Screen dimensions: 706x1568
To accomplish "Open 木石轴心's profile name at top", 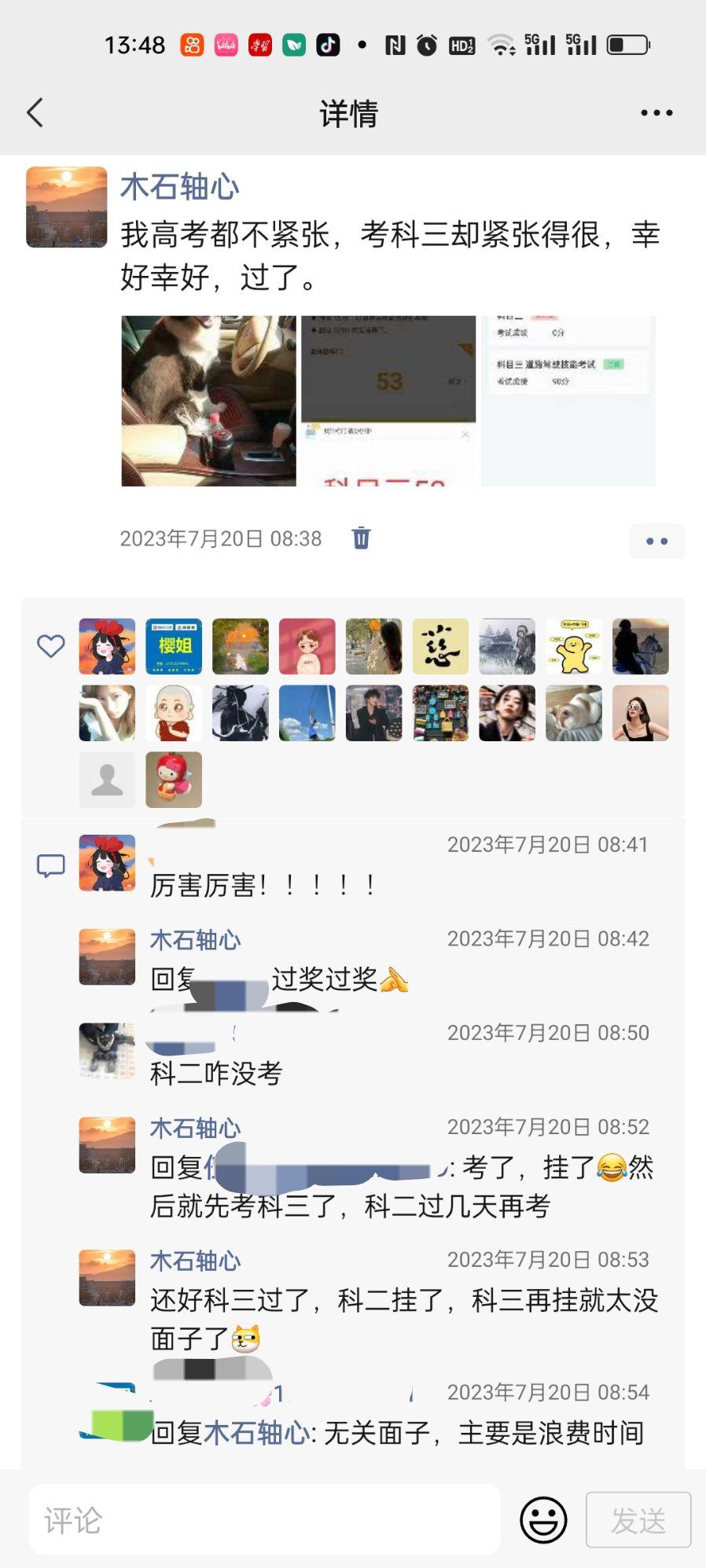I will point(179,187).
